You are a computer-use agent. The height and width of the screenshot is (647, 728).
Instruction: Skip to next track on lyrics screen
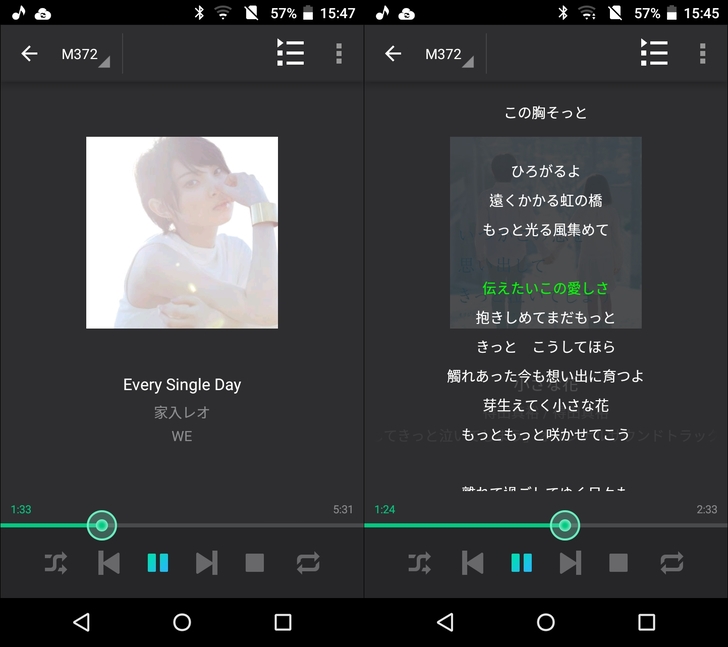coord(570,563)
